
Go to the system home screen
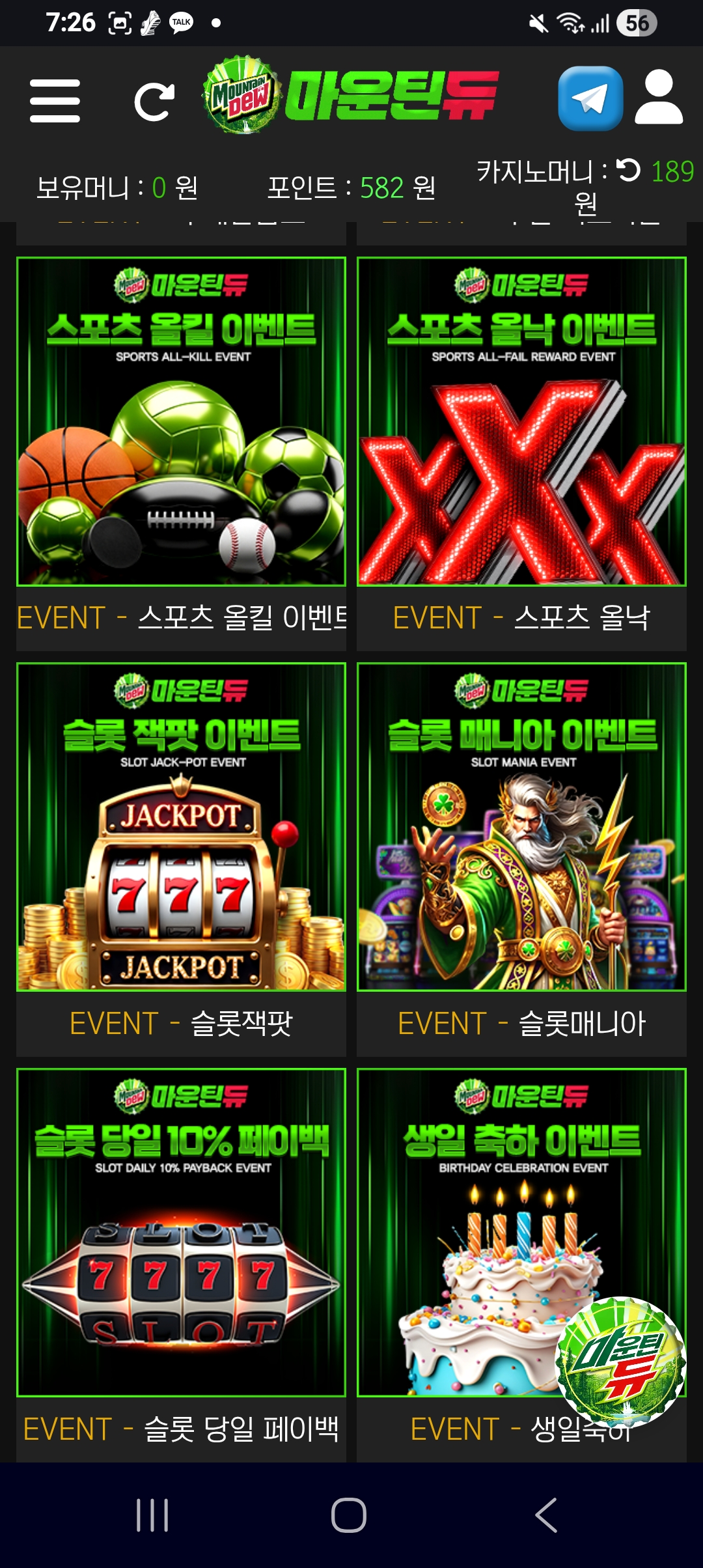coord(349,1515)
